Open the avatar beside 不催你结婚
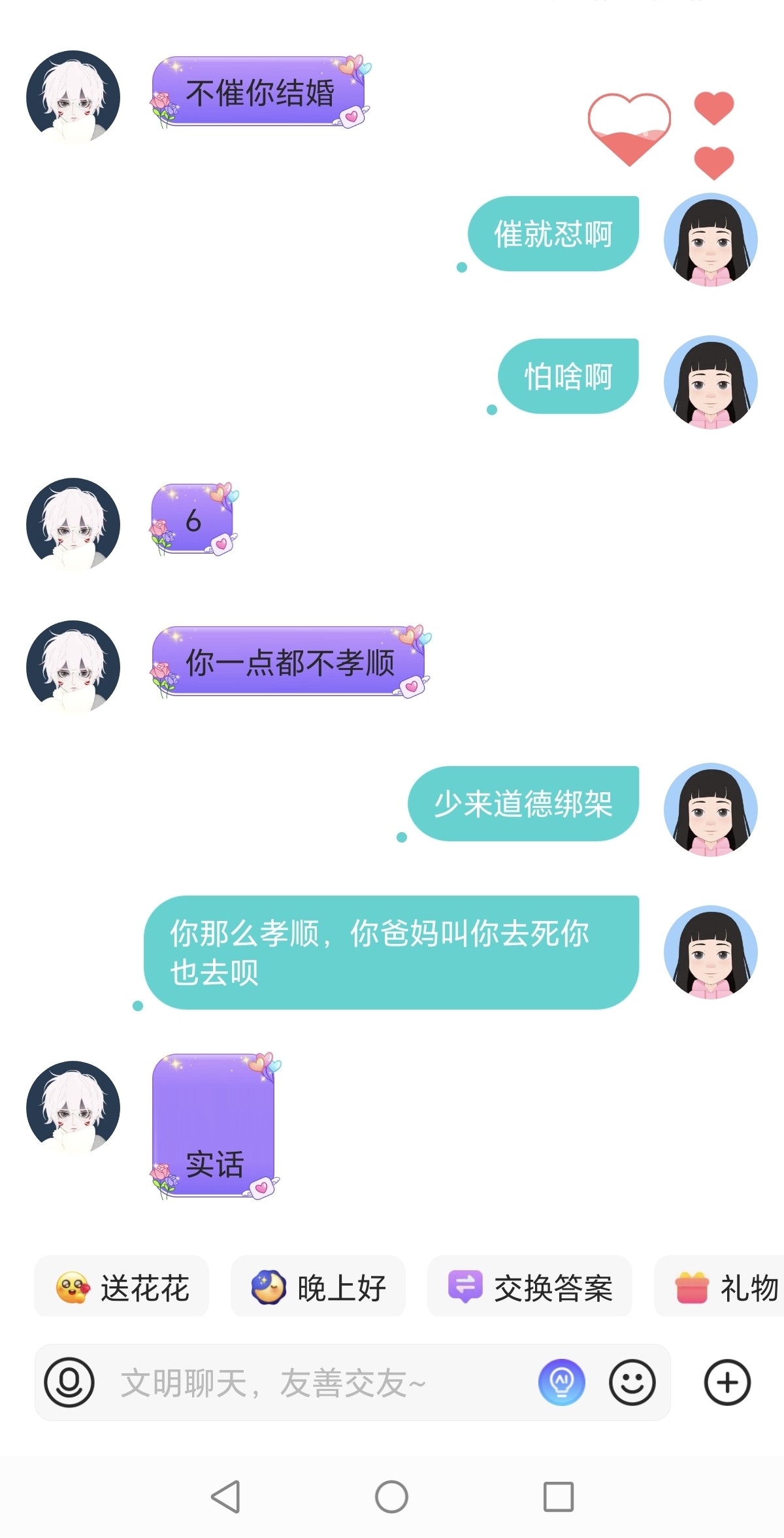This screenshot has height=1538, width=784. 73,97
